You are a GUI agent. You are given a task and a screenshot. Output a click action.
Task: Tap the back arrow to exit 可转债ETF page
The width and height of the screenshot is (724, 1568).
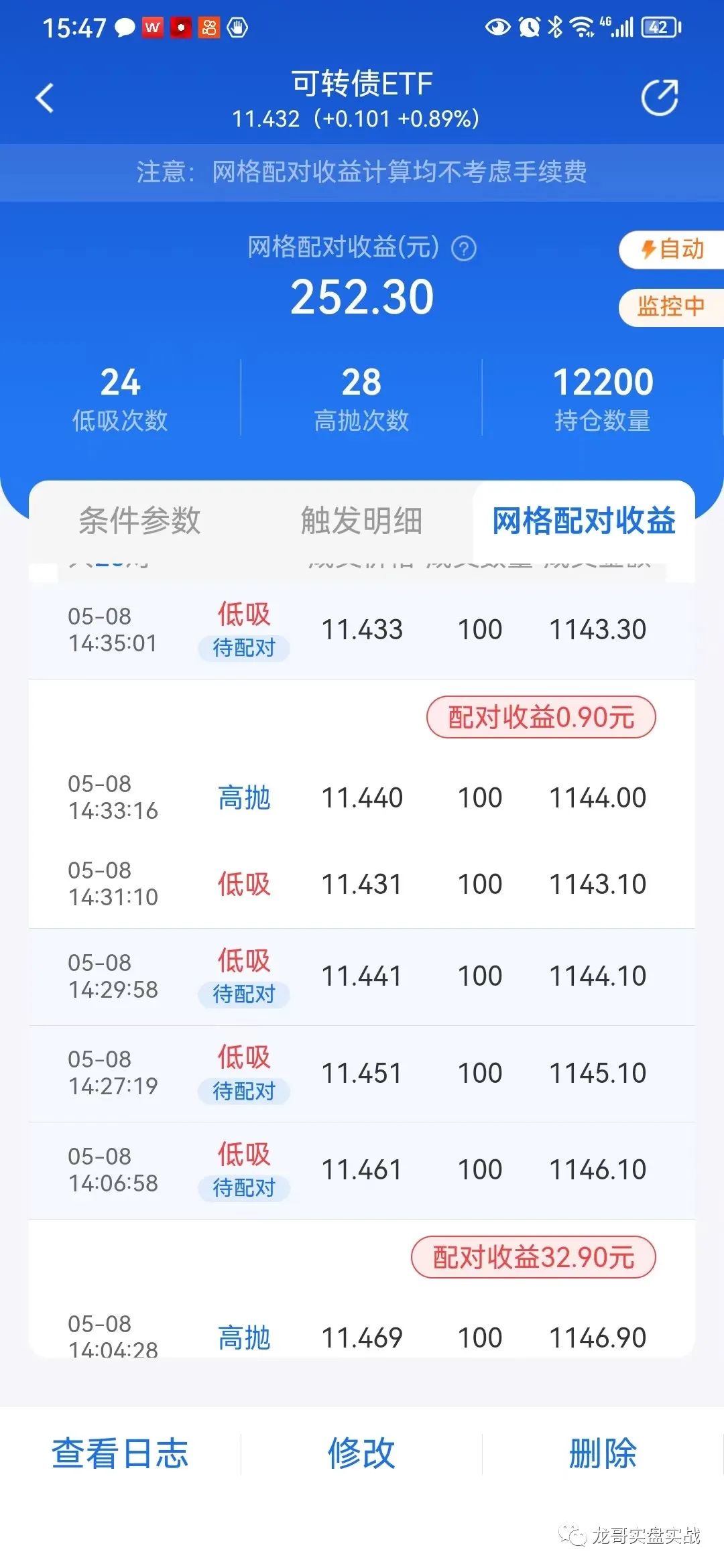pos(44,98)
